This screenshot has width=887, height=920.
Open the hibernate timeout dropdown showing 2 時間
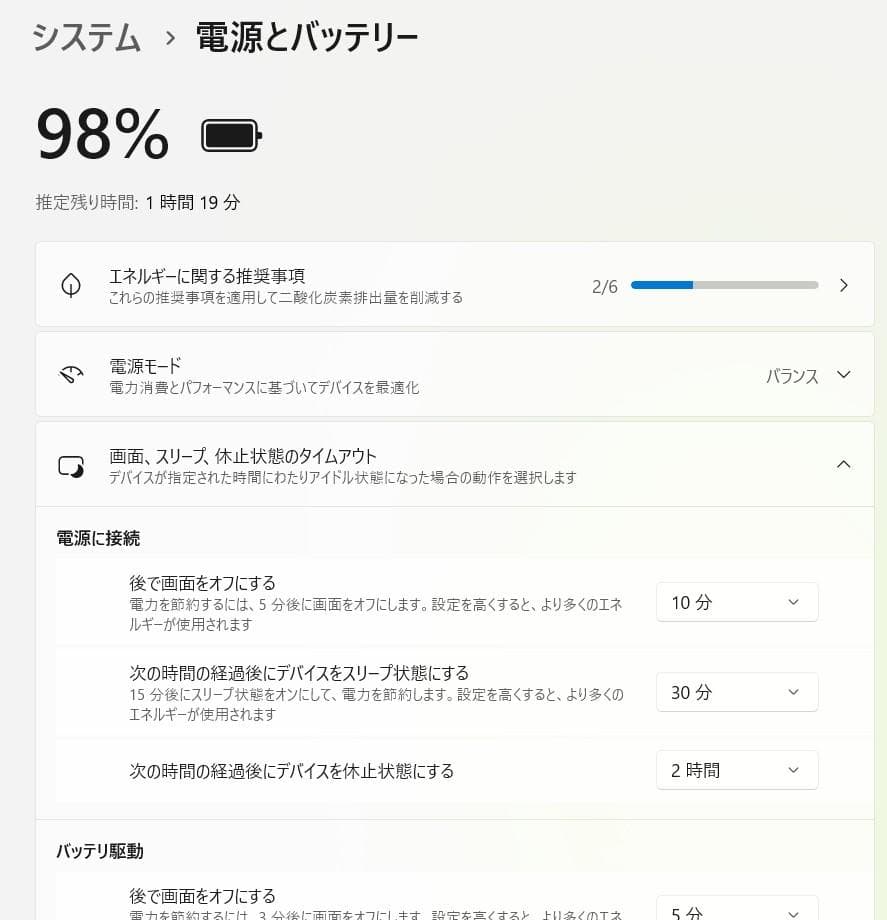tap(737, 770)
